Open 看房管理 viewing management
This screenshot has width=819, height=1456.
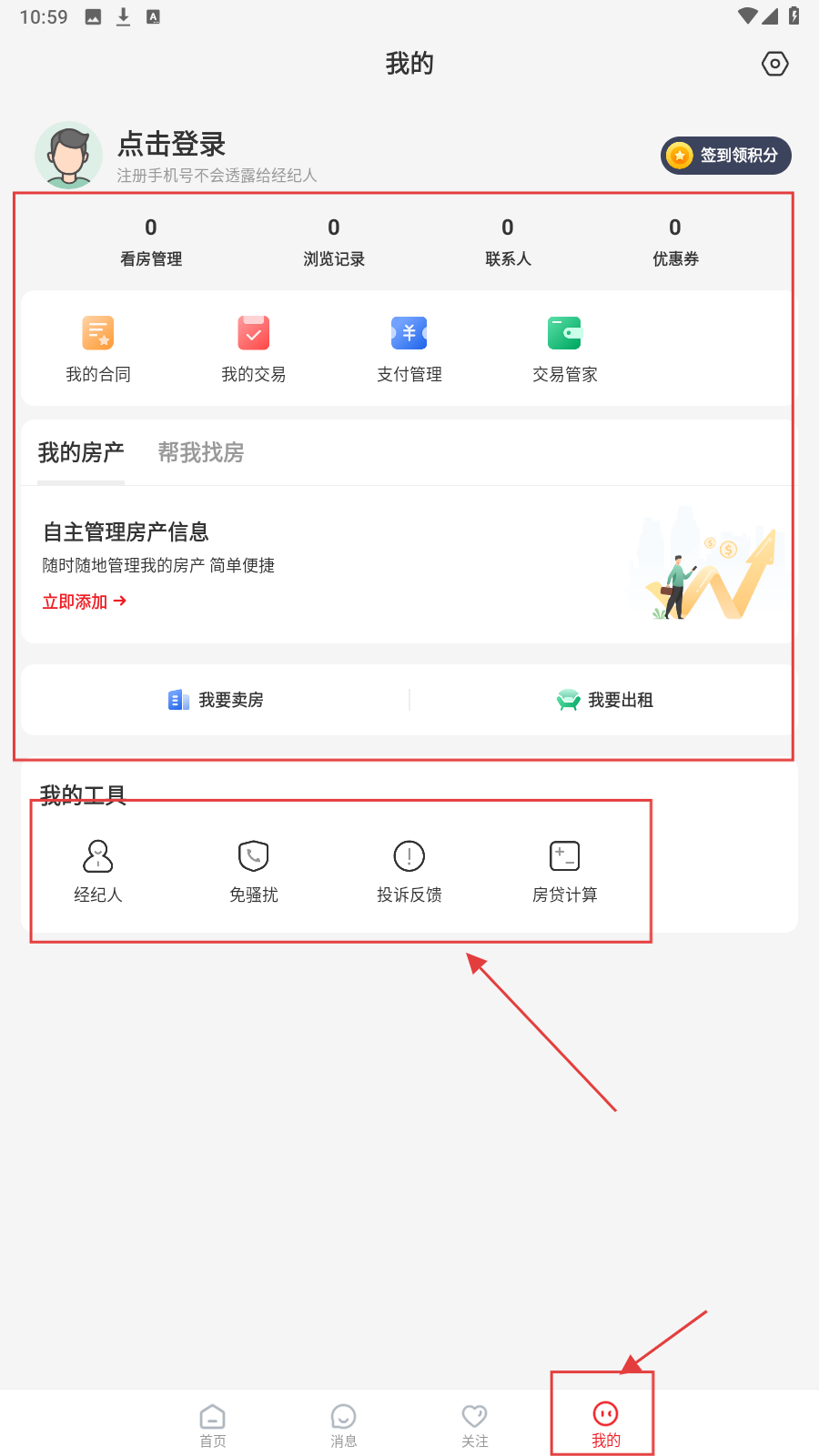tap(151, 242)
